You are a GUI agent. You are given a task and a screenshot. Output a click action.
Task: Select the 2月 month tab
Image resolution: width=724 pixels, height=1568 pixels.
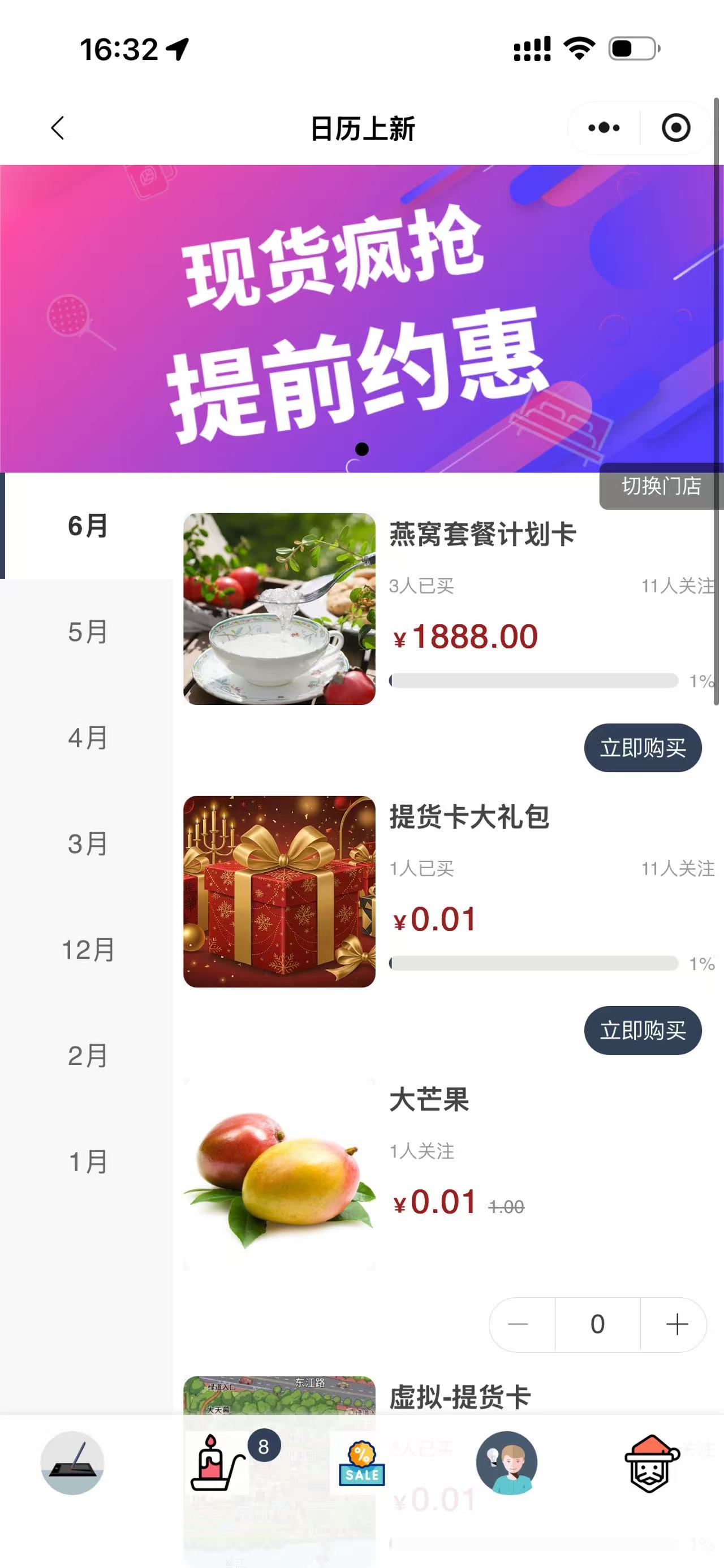pyautogui.click(x=87, y=1055)
